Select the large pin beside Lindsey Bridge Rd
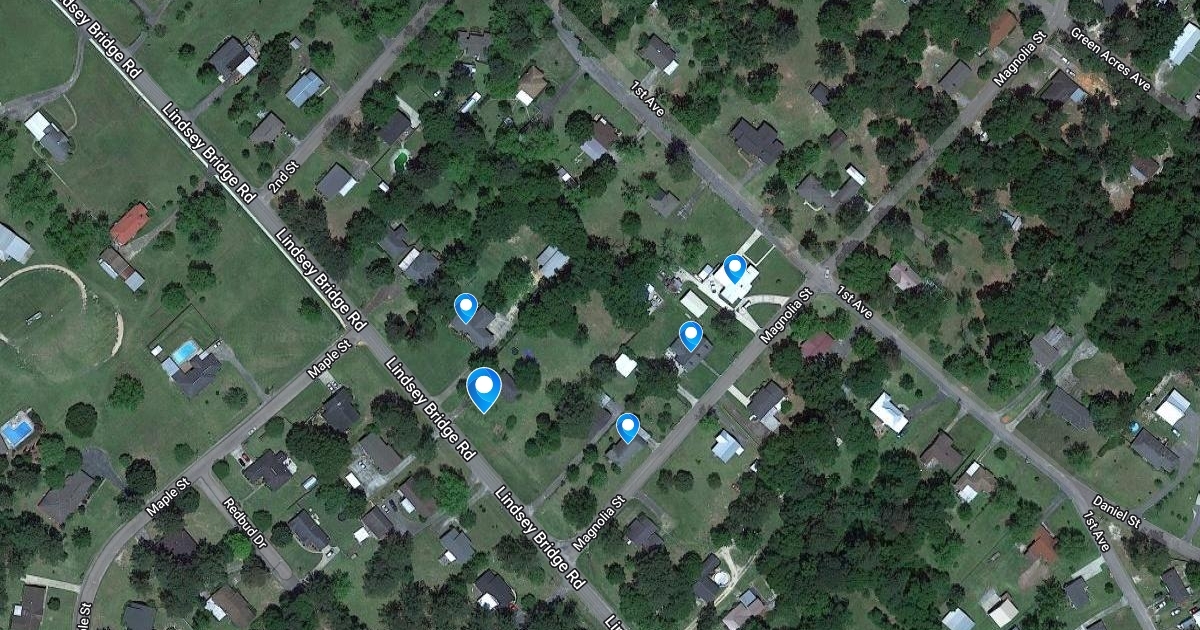Viewport: 1200px width, 630px height. [x=485, y=387]
